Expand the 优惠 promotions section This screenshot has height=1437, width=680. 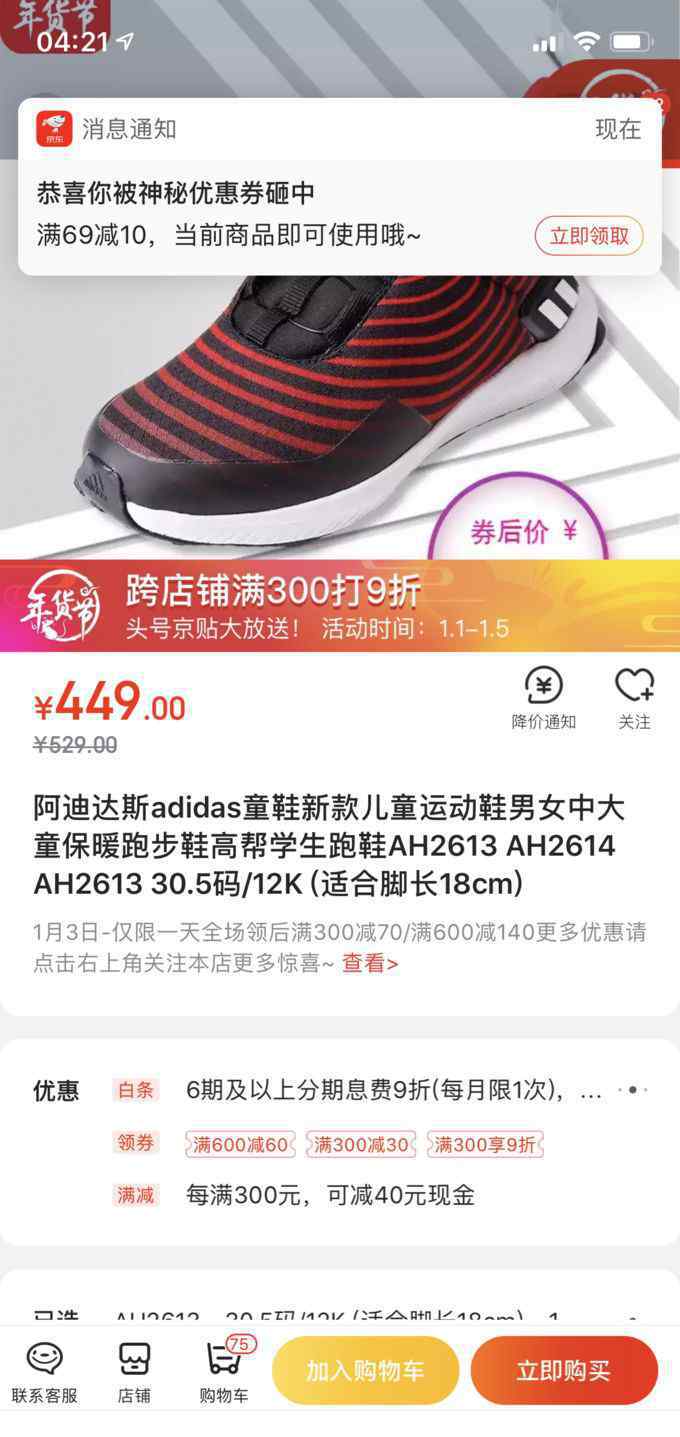[x=632, y=1090]
